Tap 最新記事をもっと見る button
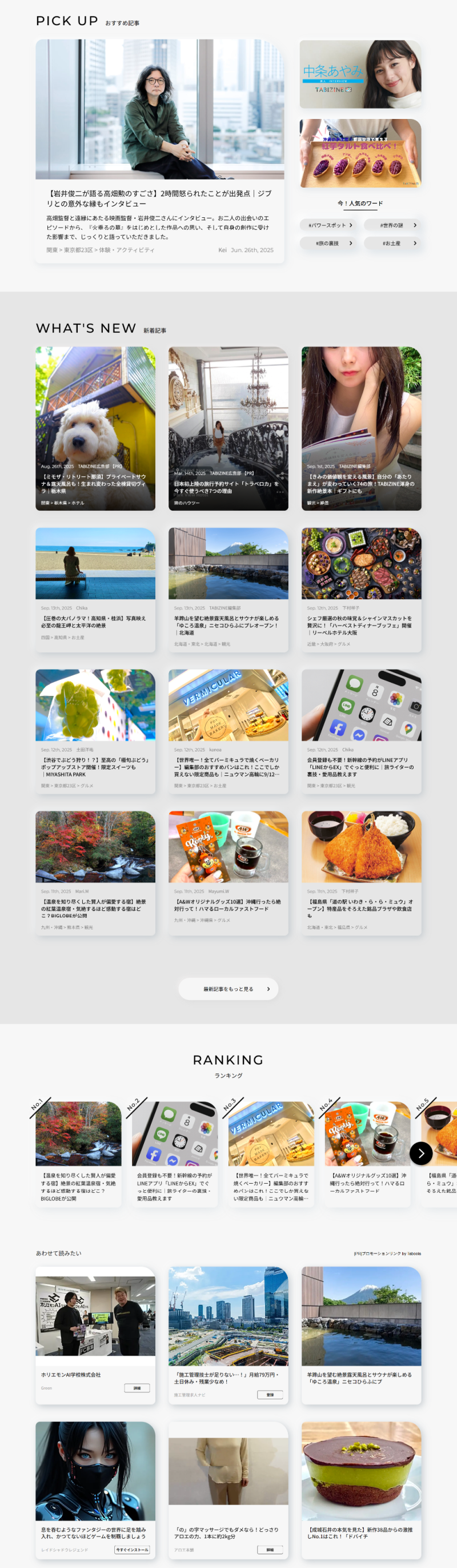The height and width of the screenshot is (1568, 457). click(228, 989)
